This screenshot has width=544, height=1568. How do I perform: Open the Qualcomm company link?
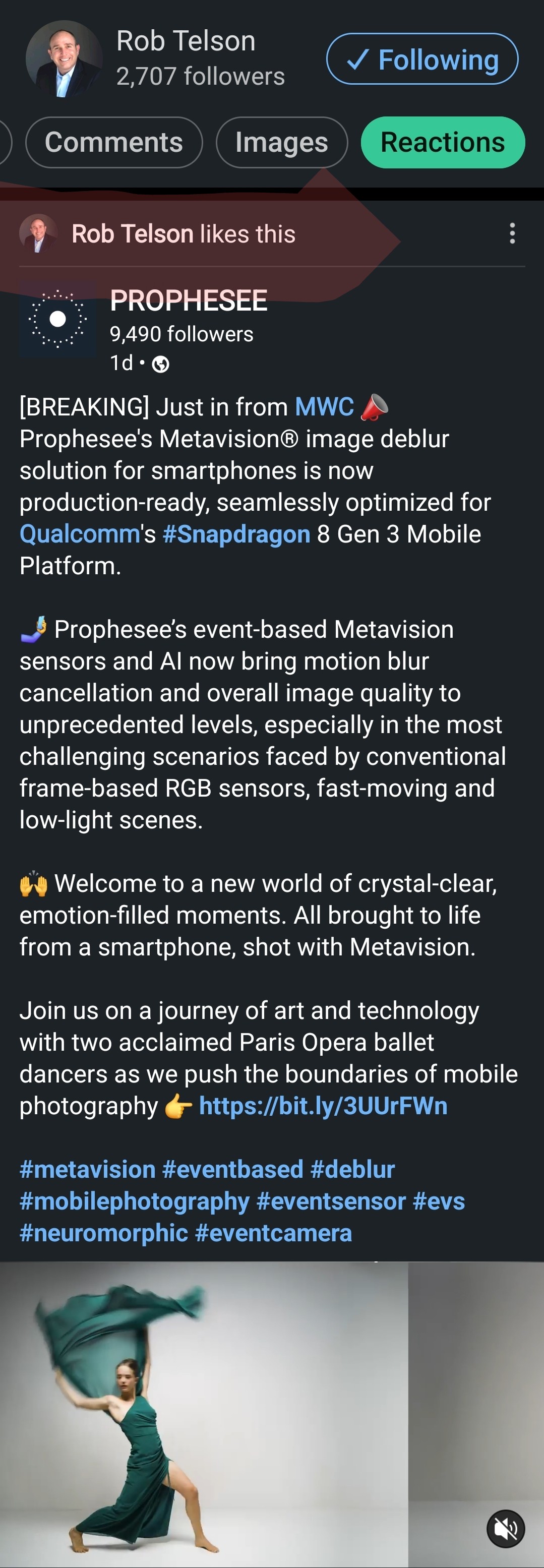[80, 534]
